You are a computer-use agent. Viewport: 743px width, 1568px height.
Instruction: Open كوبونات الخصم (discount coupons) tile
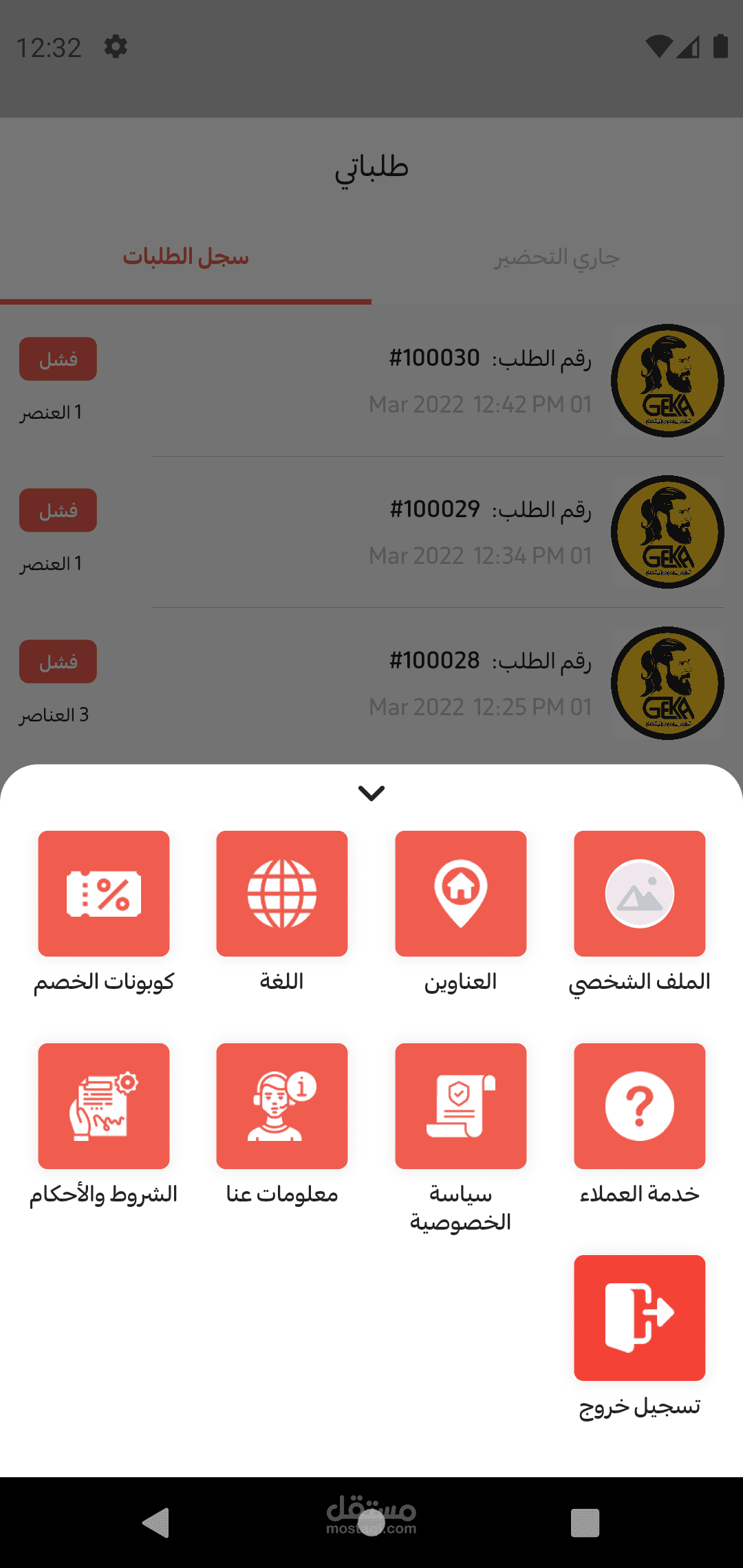(x=104, y=893)
